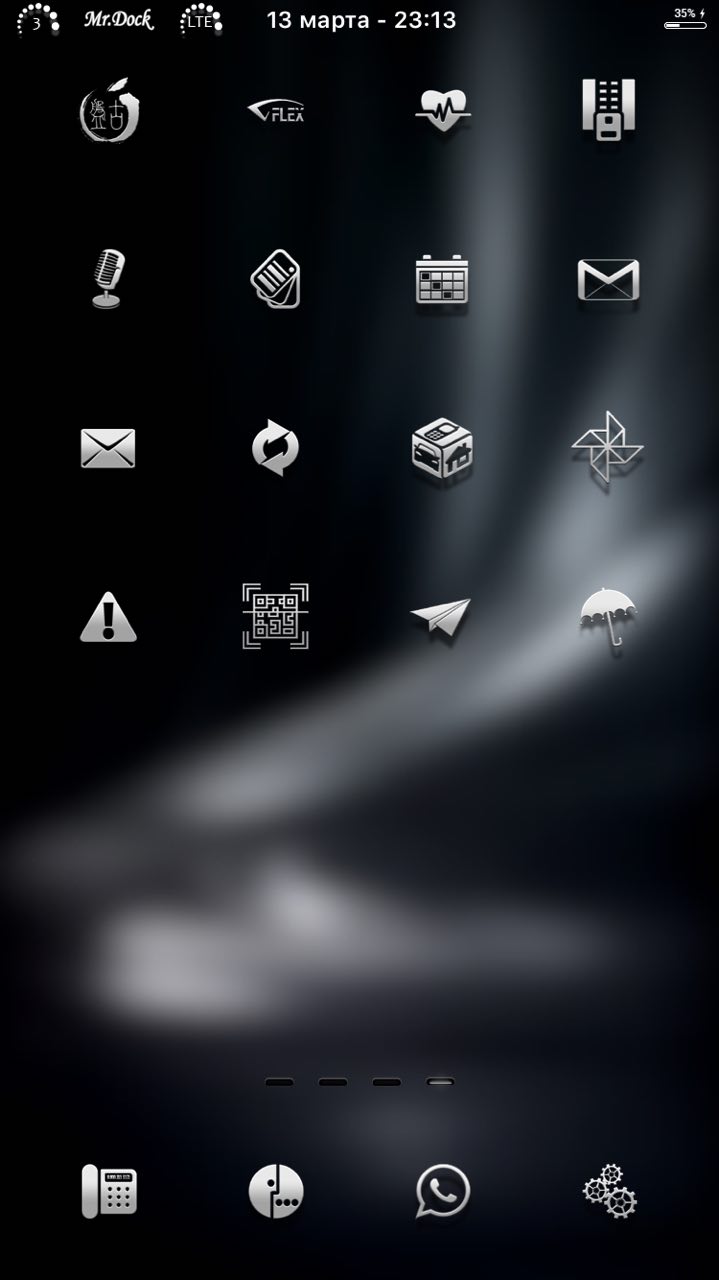The height and width of the screenshot is (1280, 719).
Task: Open the warning triangle app
Action: click(108, 616)
